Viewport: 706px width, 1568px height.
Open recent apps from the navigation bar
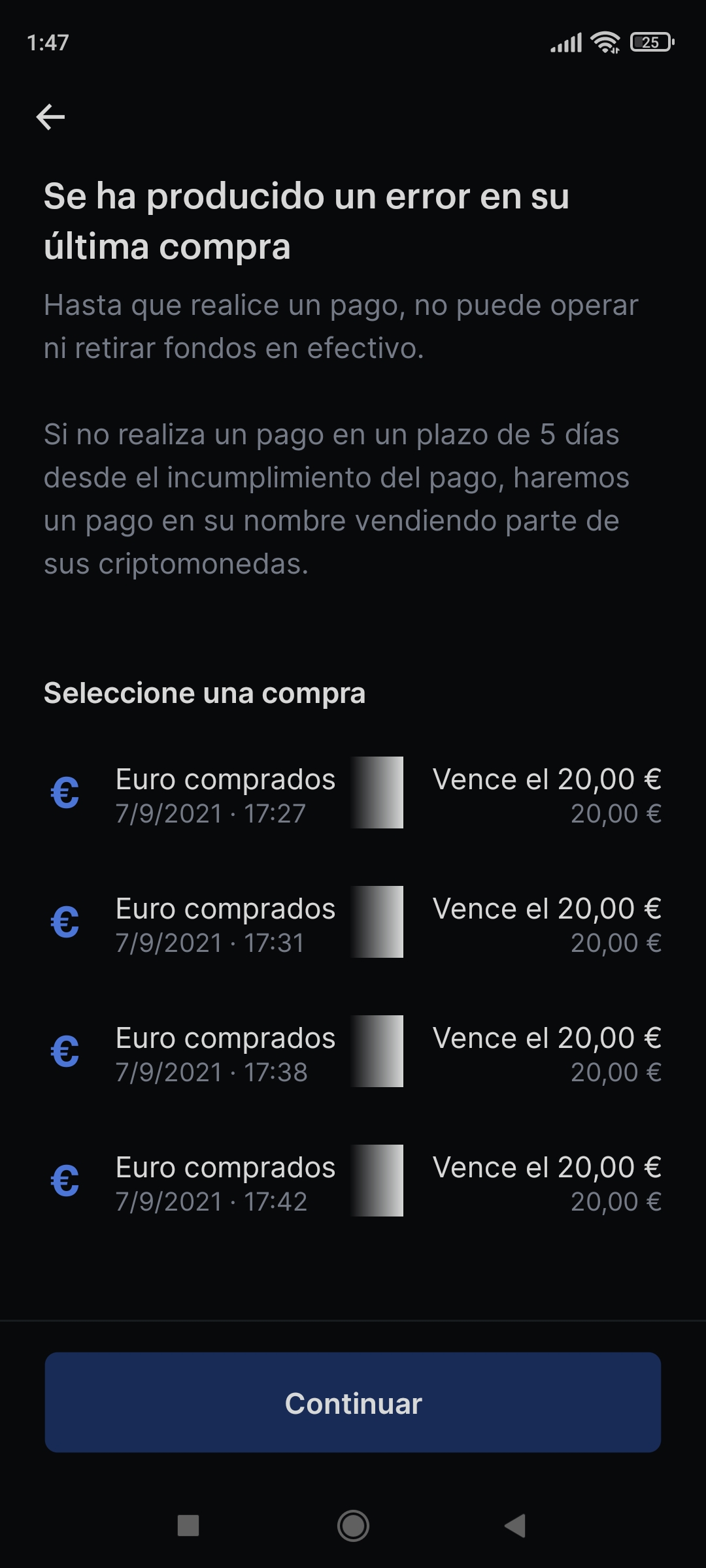[x=188, y=1526]
